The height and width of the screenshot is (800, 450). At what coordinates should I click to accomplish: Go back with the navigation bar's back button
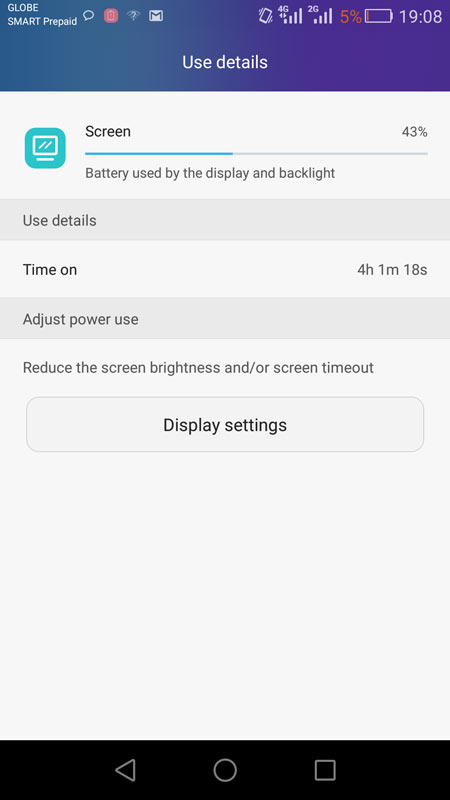coord(125,770)
